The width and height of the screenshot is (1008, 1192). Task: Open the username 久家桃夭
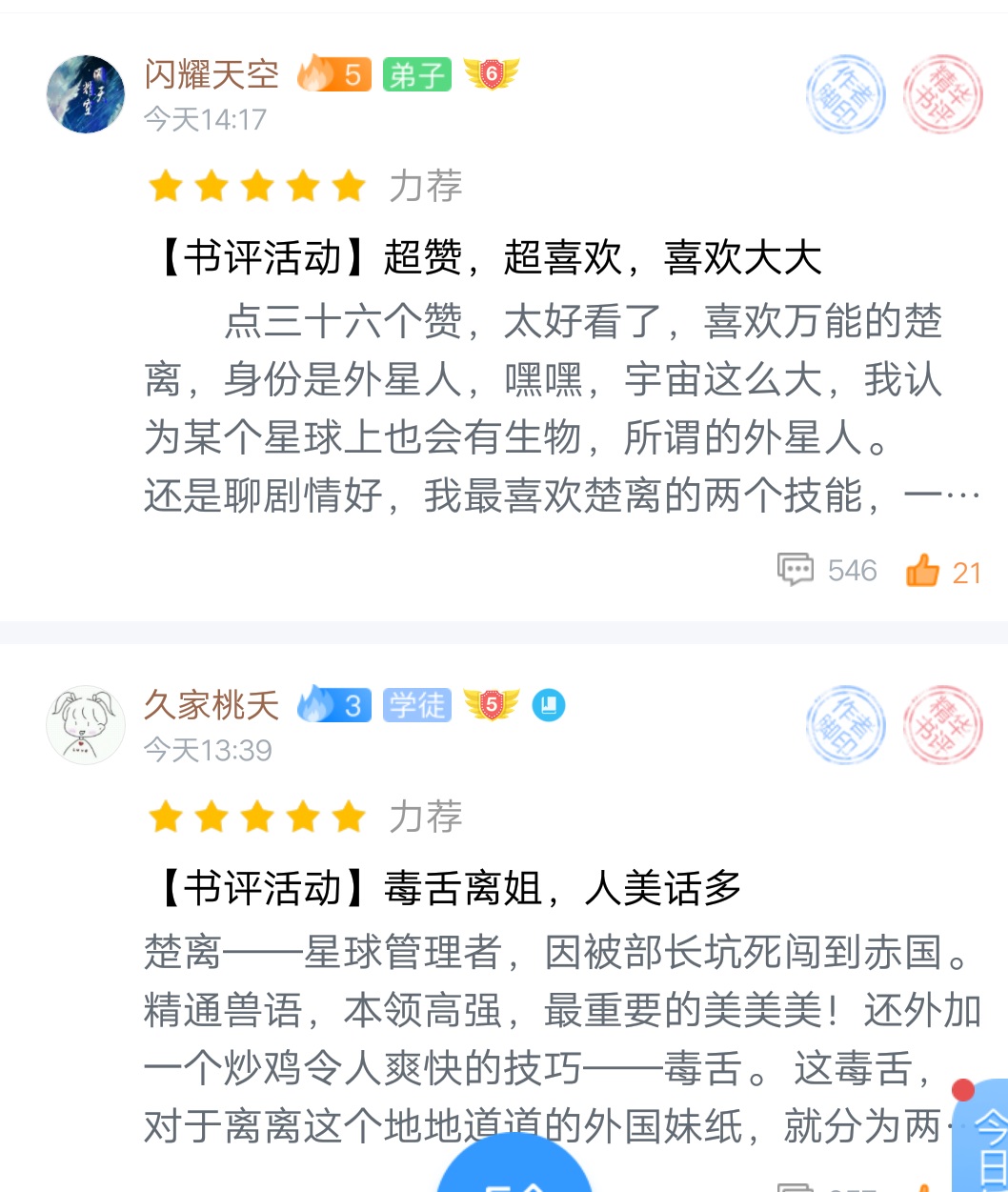point(211,706)
